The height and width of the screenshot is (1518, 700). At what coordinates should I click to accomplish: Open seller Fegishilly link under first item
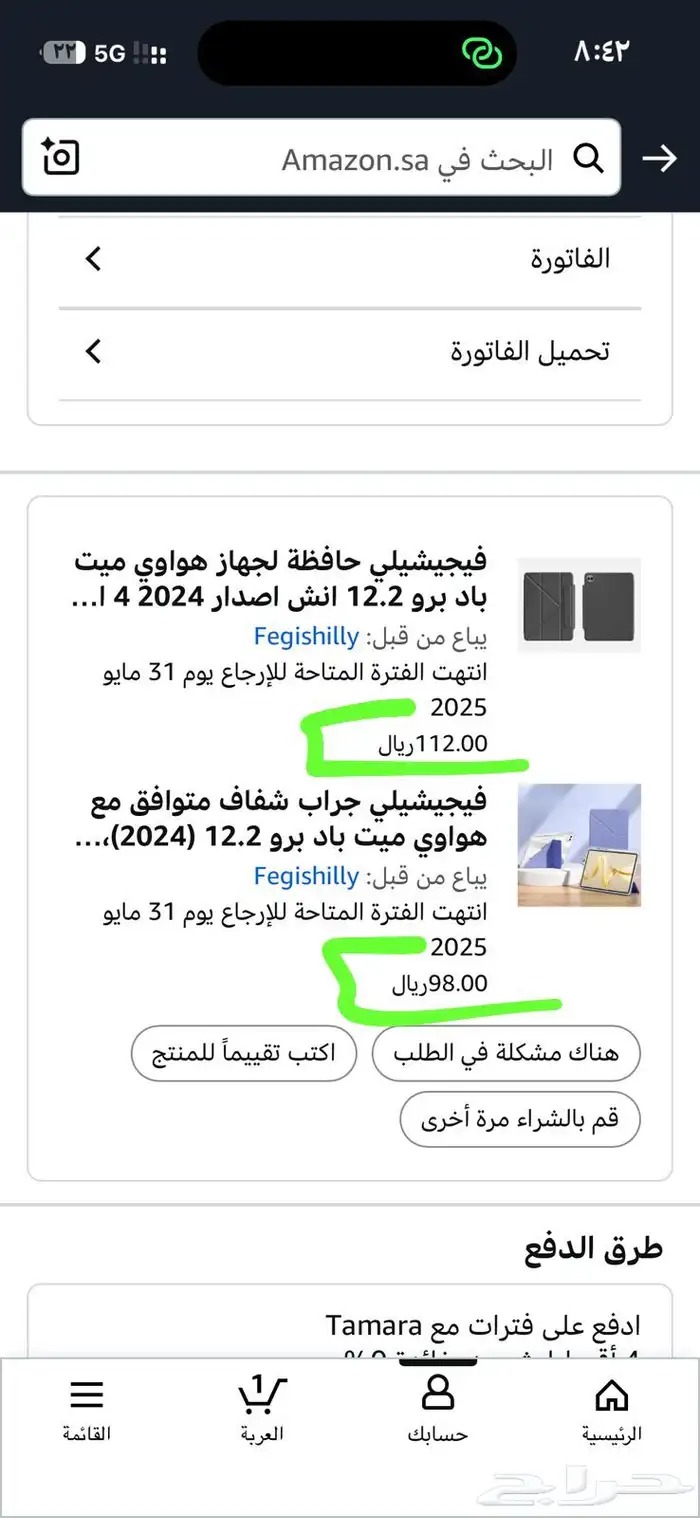(306, 637)
